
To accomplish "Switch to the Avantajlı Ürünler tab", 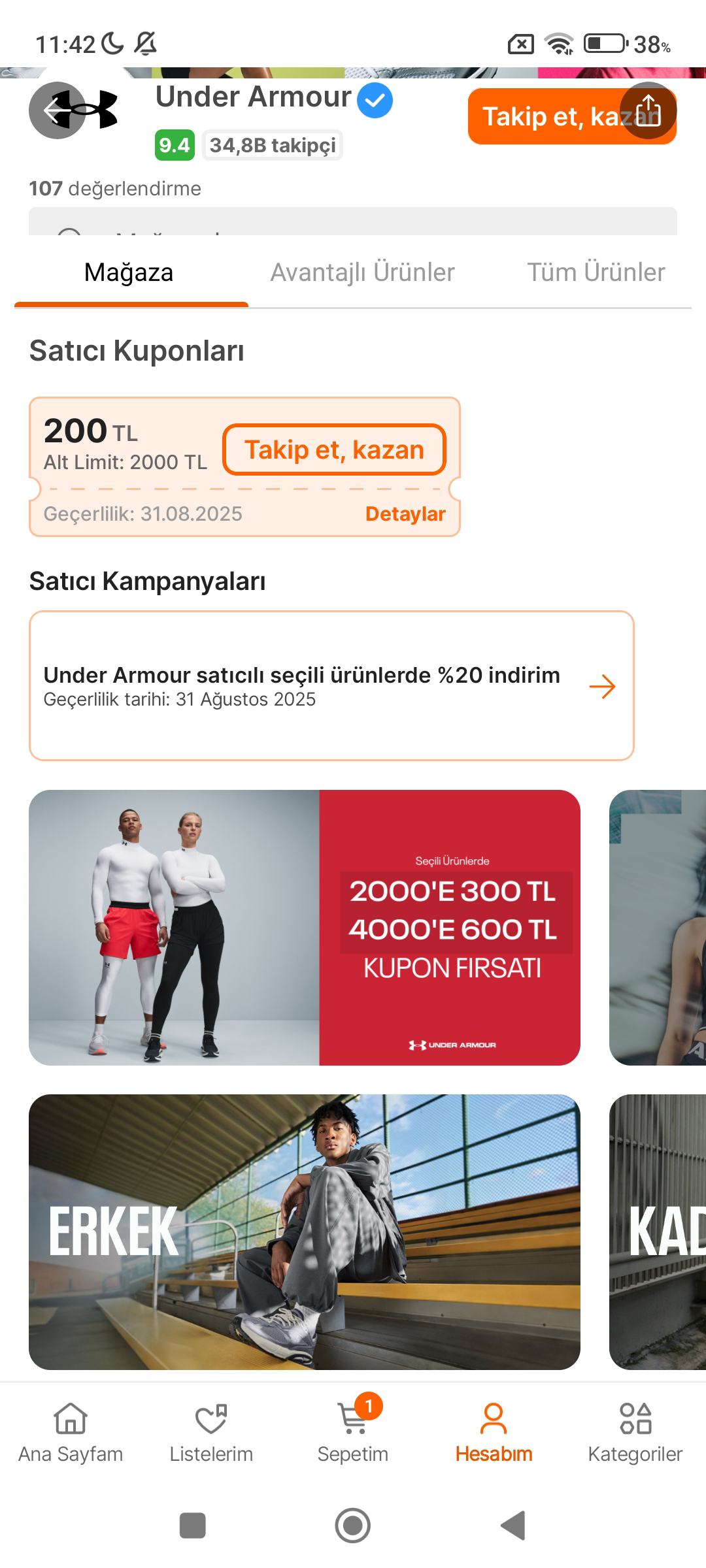I will click(x=362, y=272).
